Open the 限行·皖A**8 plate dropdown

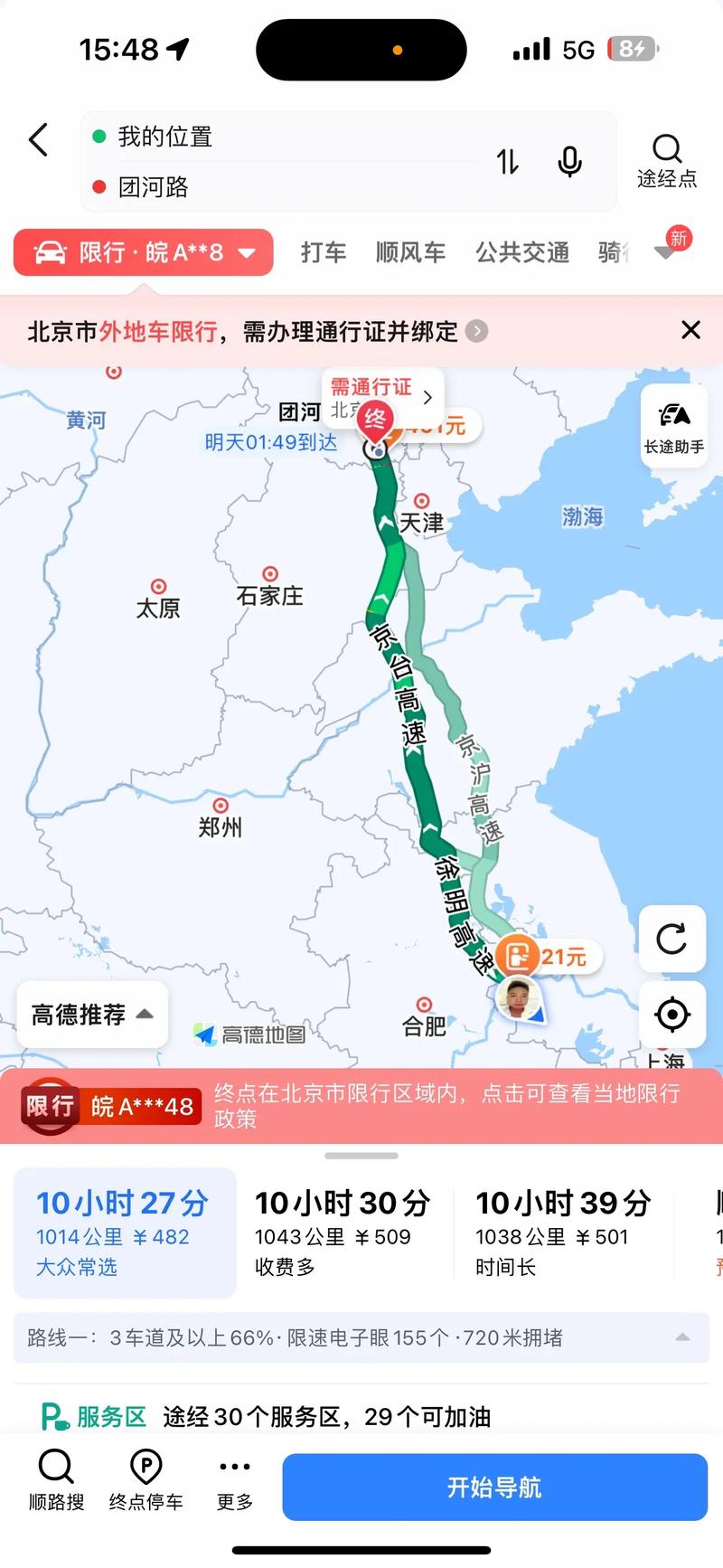point(143,252)
